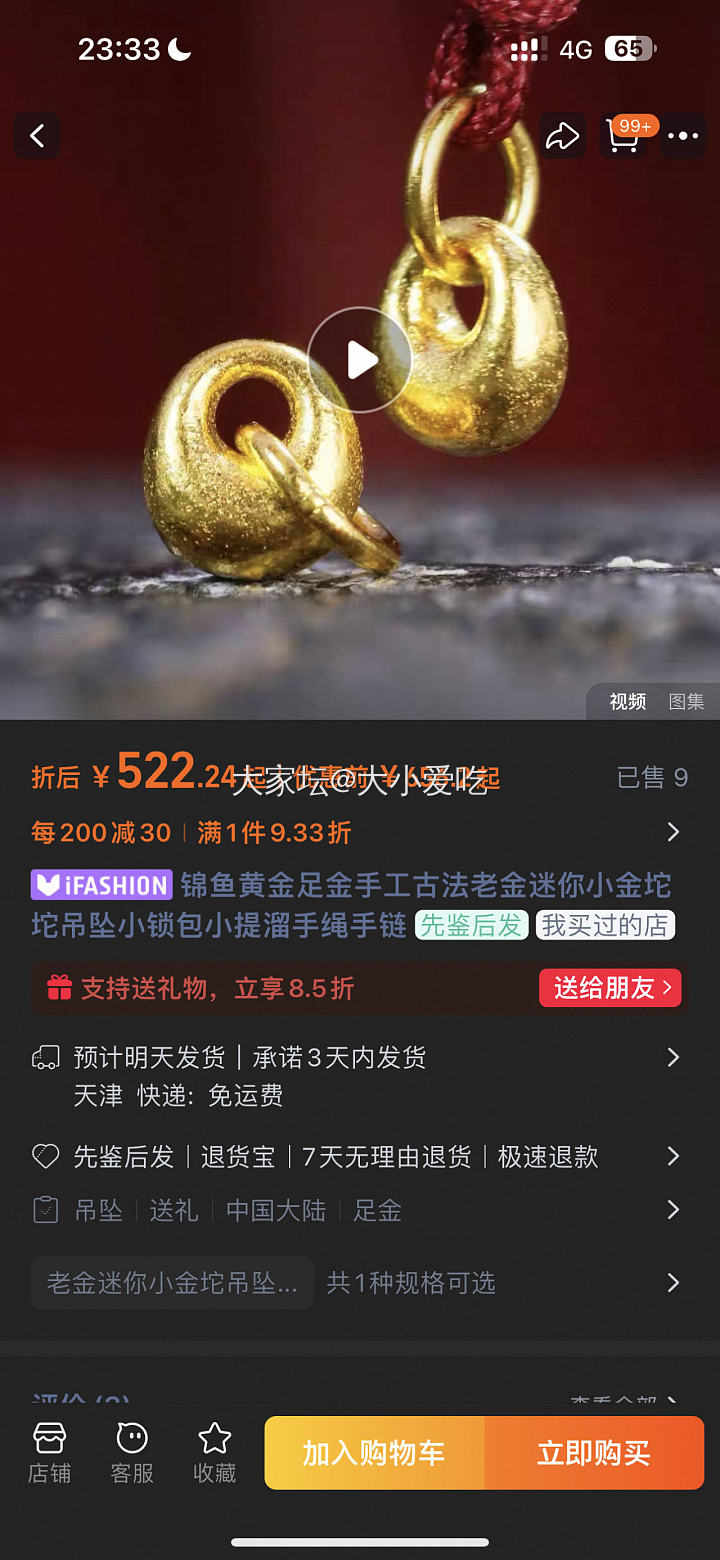Viewport: 720px width, 1560px height.
Task: Tap 送给朋友 to gift this item
Action: [610, 988]
